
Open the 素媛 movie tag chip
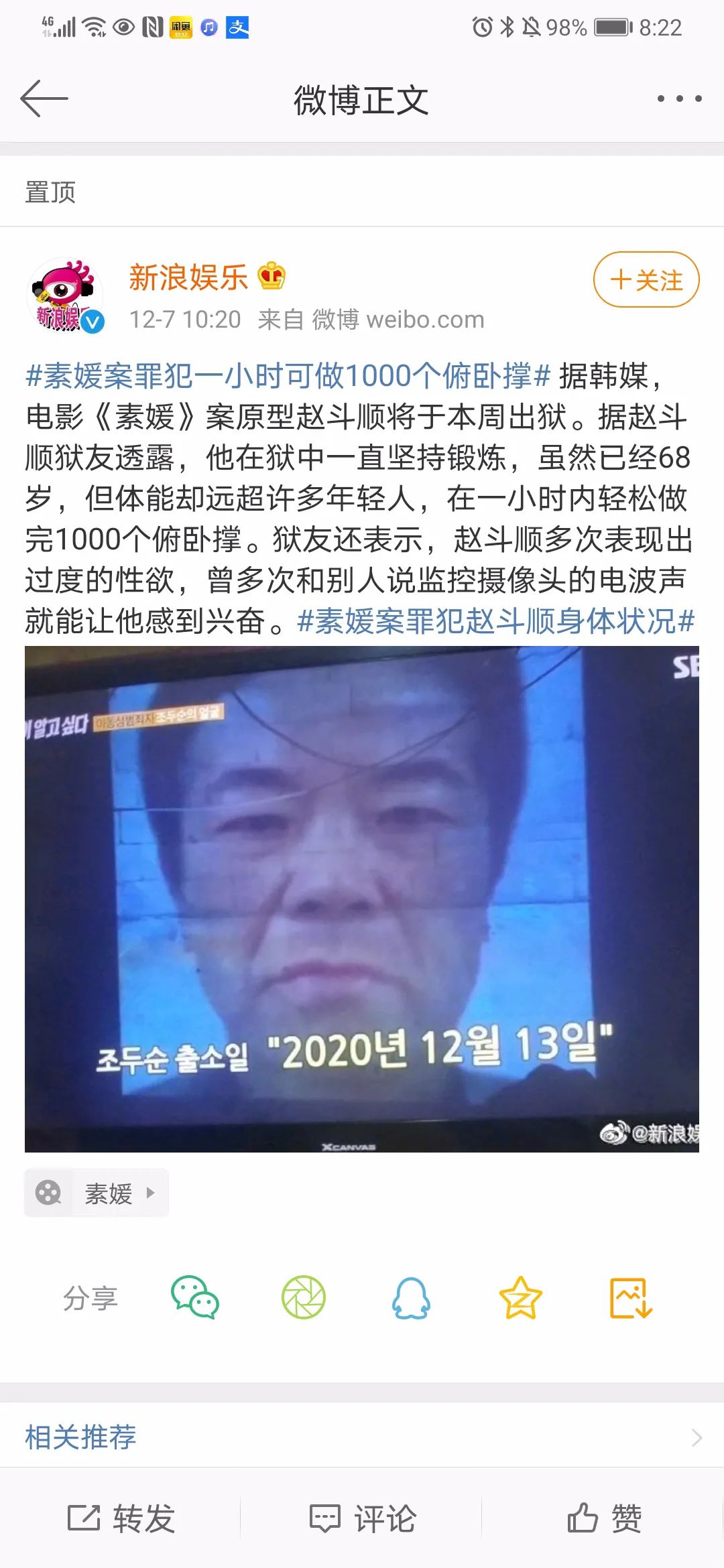[97, 1193]
